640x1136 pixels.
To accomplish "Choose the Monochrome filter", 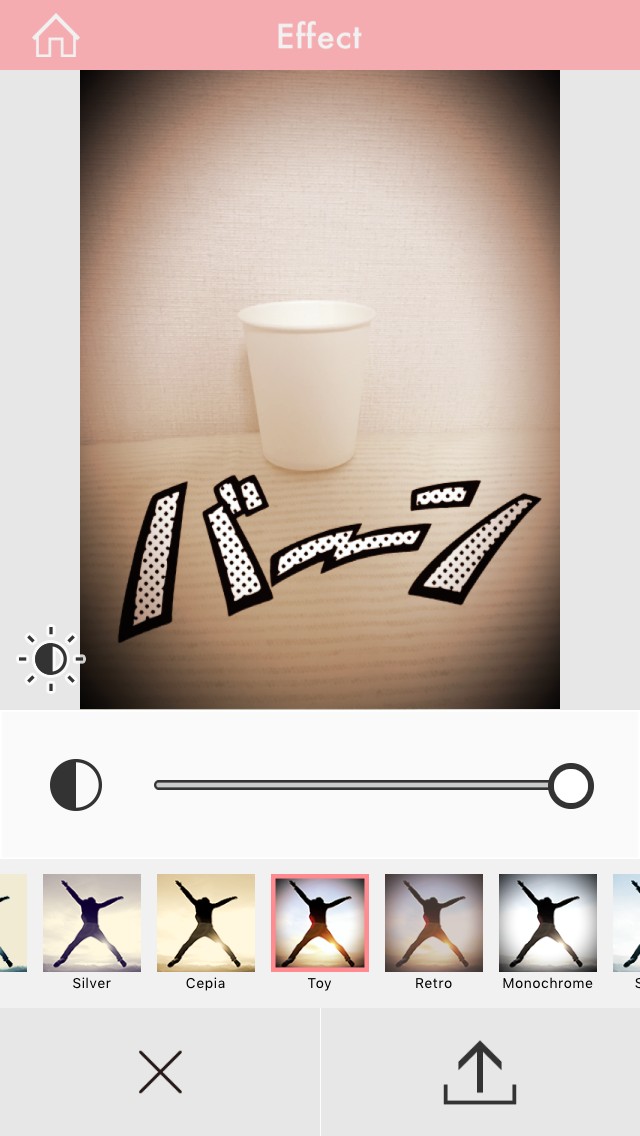I will pos(548,923).
